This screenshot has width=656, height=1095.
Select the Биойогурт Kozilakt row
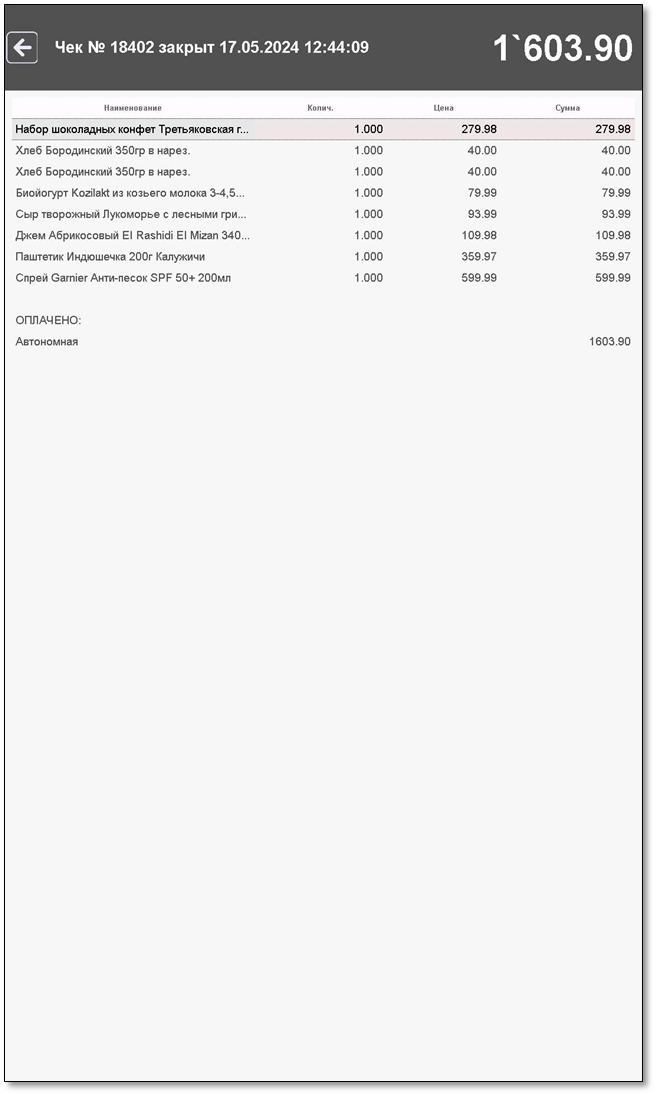[x=323, y=193]
